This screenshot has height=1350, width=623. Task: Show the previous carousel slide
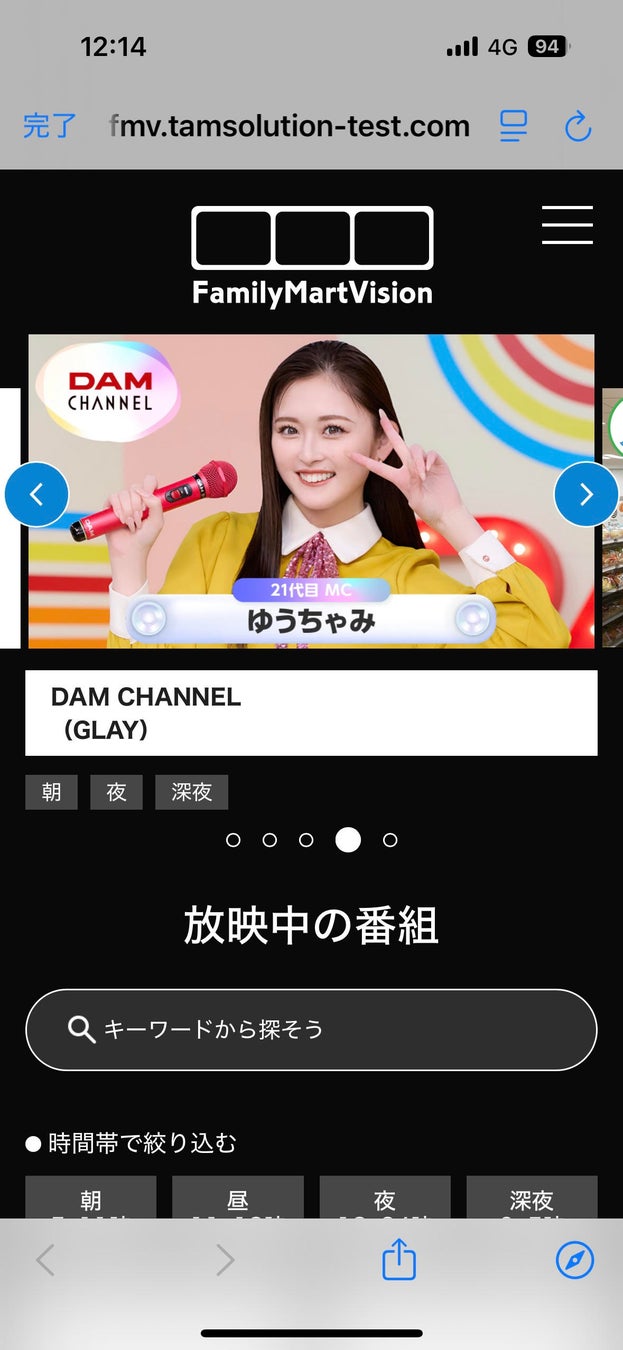coord(37,494)
